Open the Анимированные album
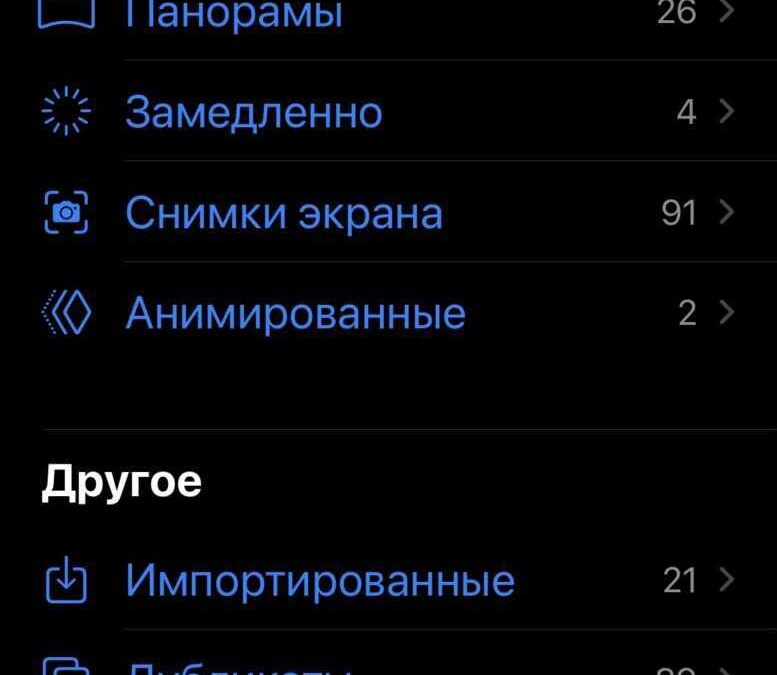The width and height of the screenshot is (777, 675). [295, 314]
